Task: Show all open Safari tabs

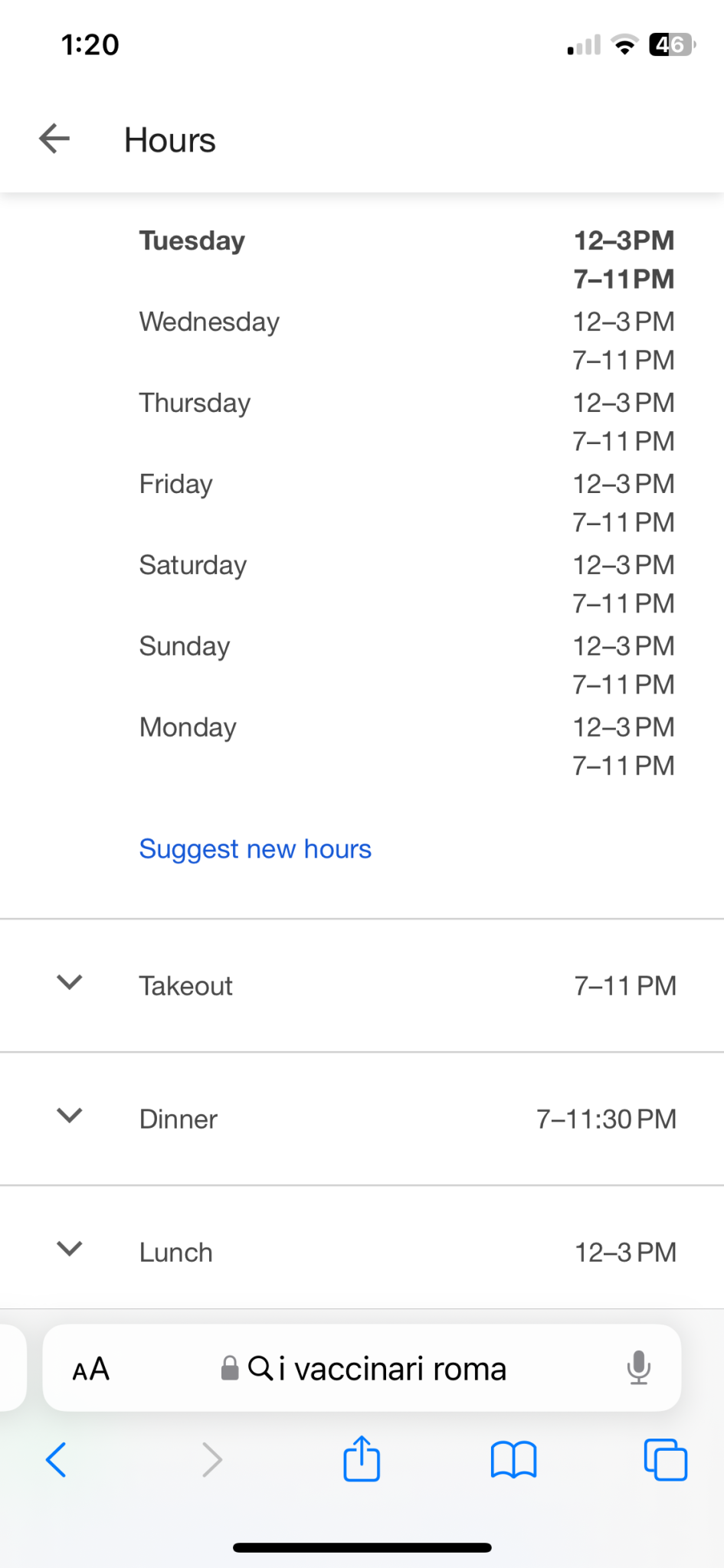Action: [x=665, y=1459]
